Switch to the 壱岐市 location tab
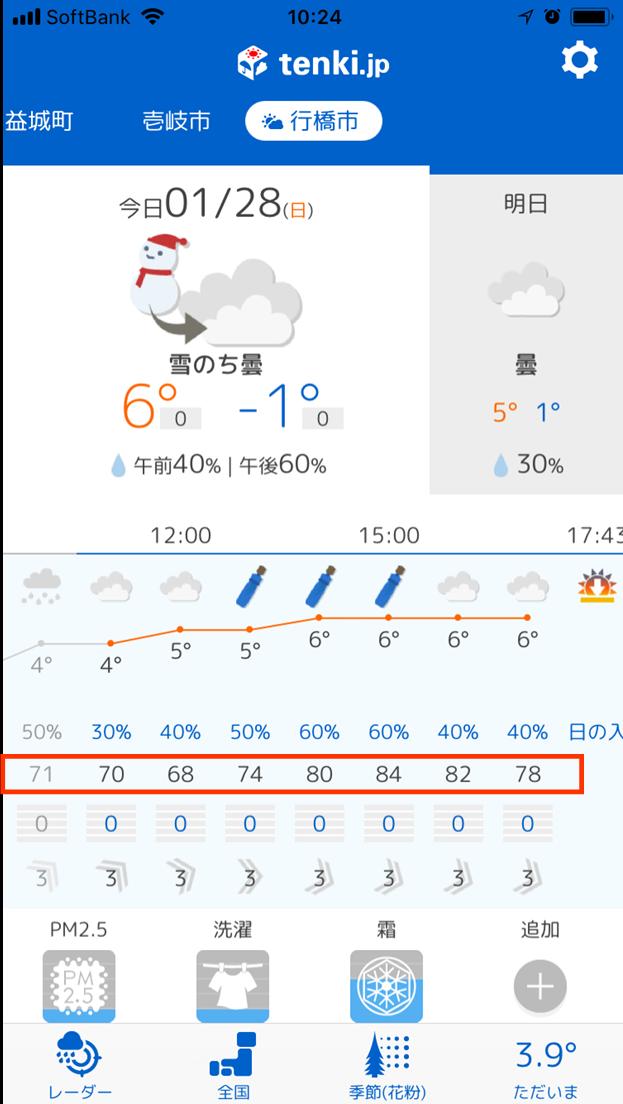Viewport: 623px width, 1104px height. (176, 121)
